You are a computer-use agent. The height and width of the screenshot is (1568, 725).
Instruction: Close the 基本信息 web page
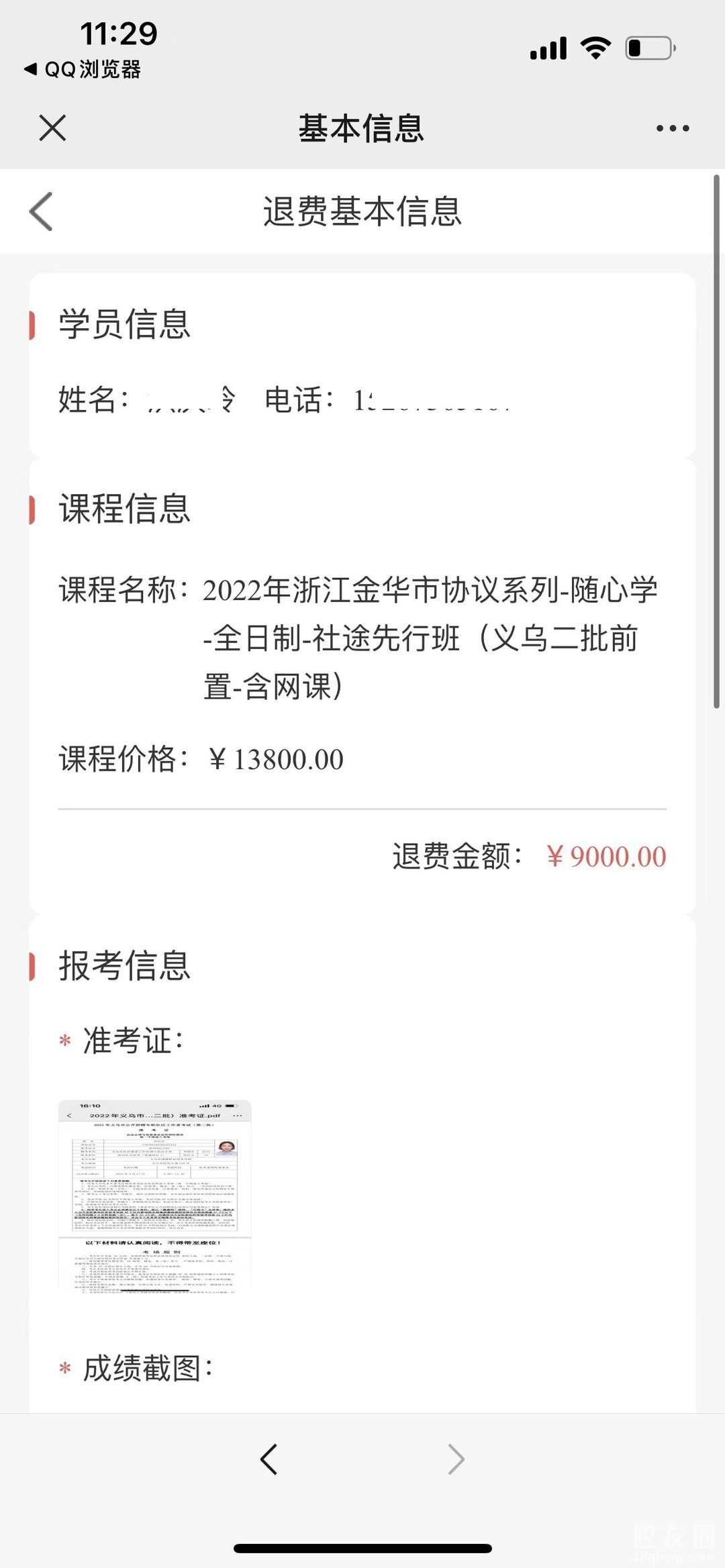click(x=52, y=128)
